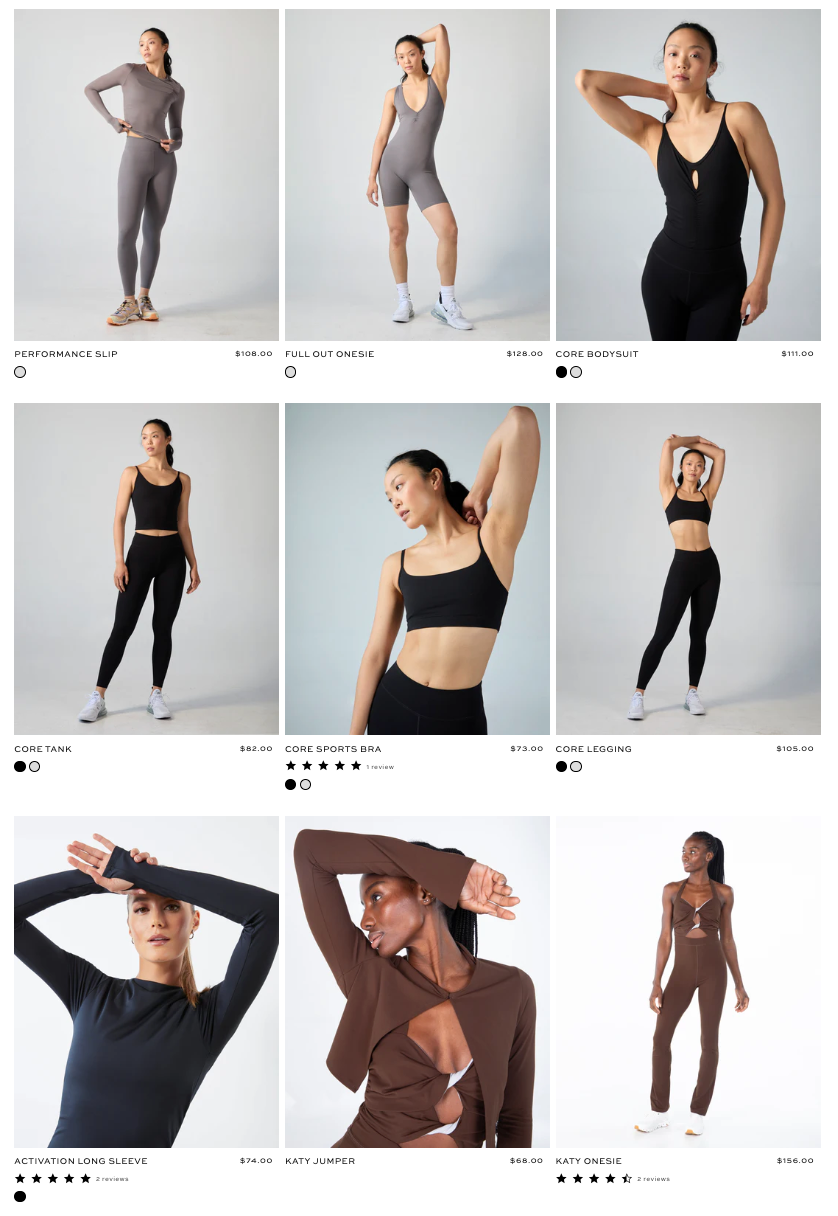Viewport: 838px width, 1216px height.
Task: Open the Katy Jumper product
Action: (417, 981)
